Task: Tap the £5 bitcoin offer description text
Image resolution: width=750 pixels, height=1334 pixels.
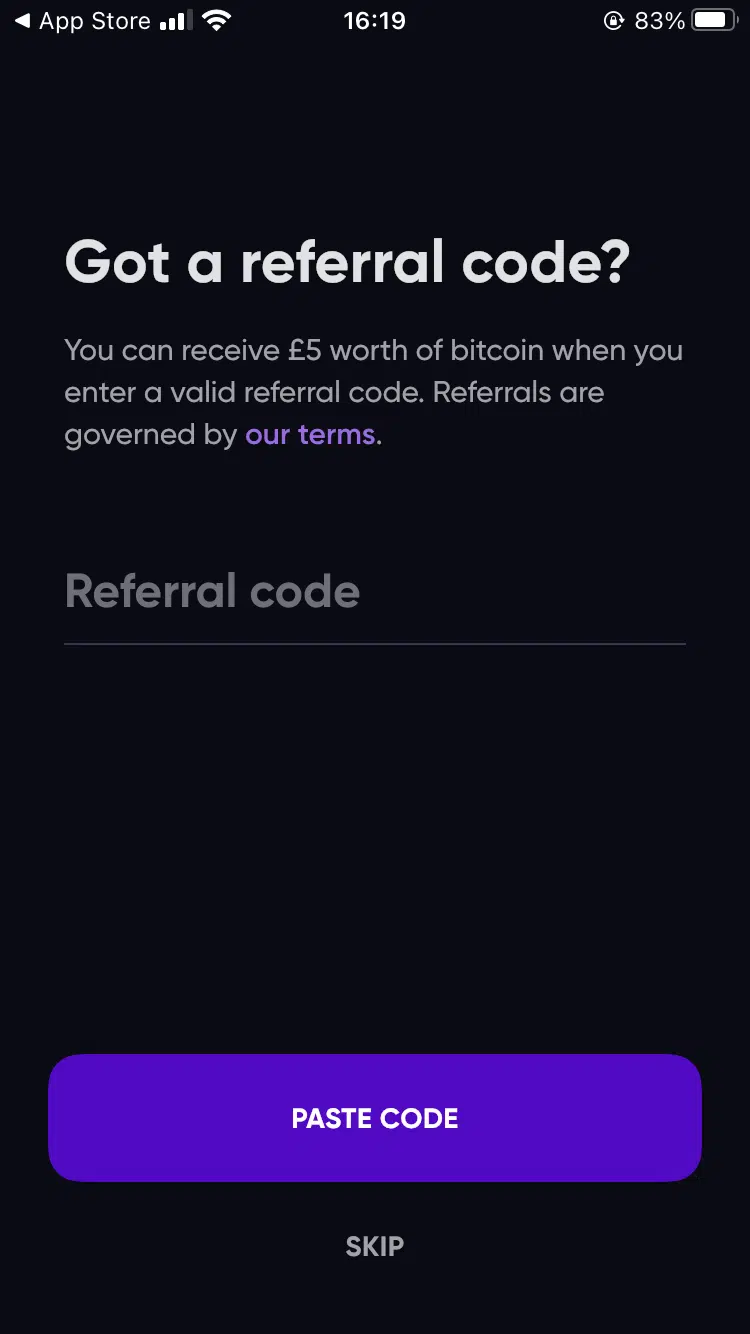Action: tap(374, 392)
